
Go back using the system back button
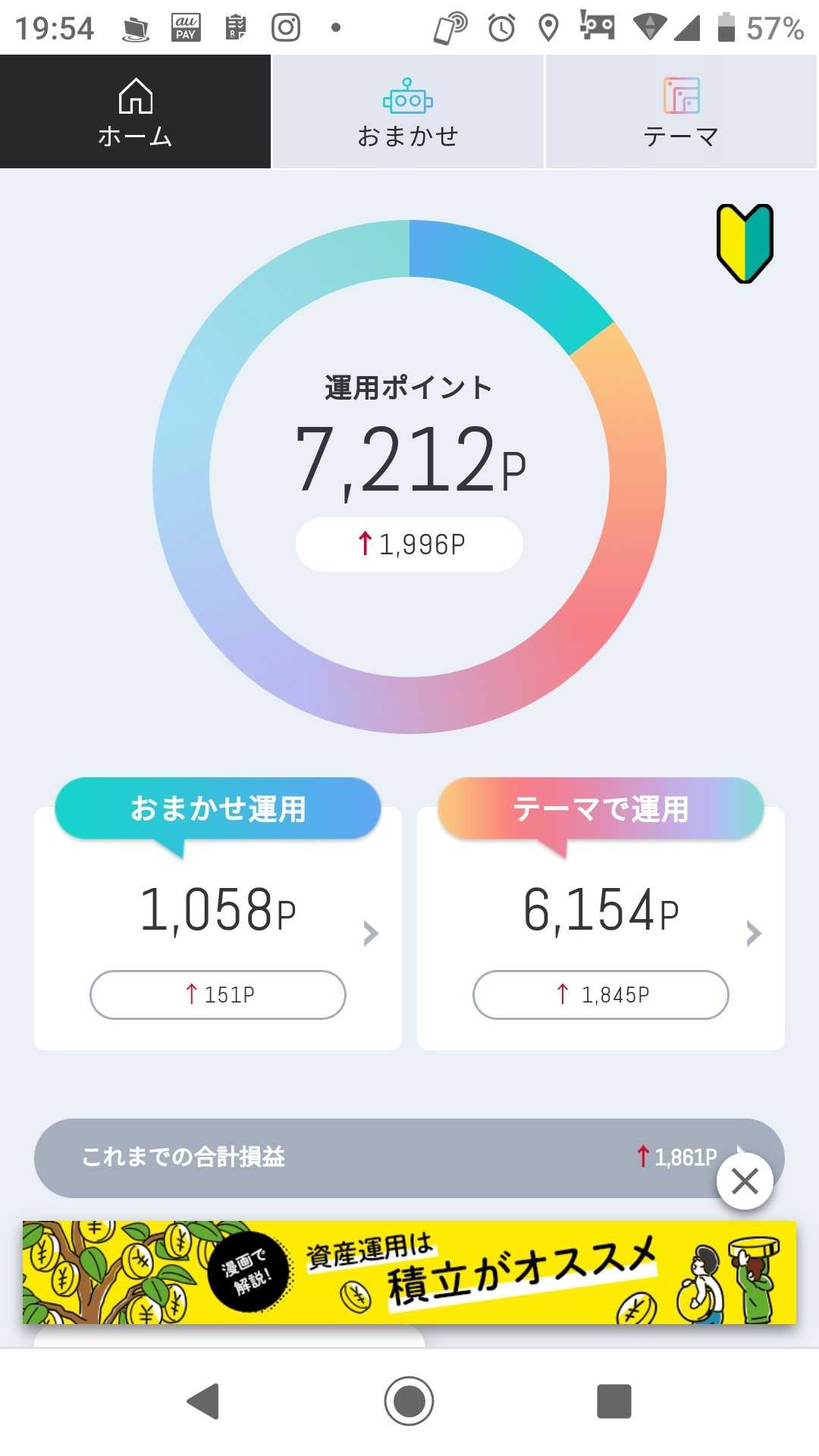[x=203, y=1401]
